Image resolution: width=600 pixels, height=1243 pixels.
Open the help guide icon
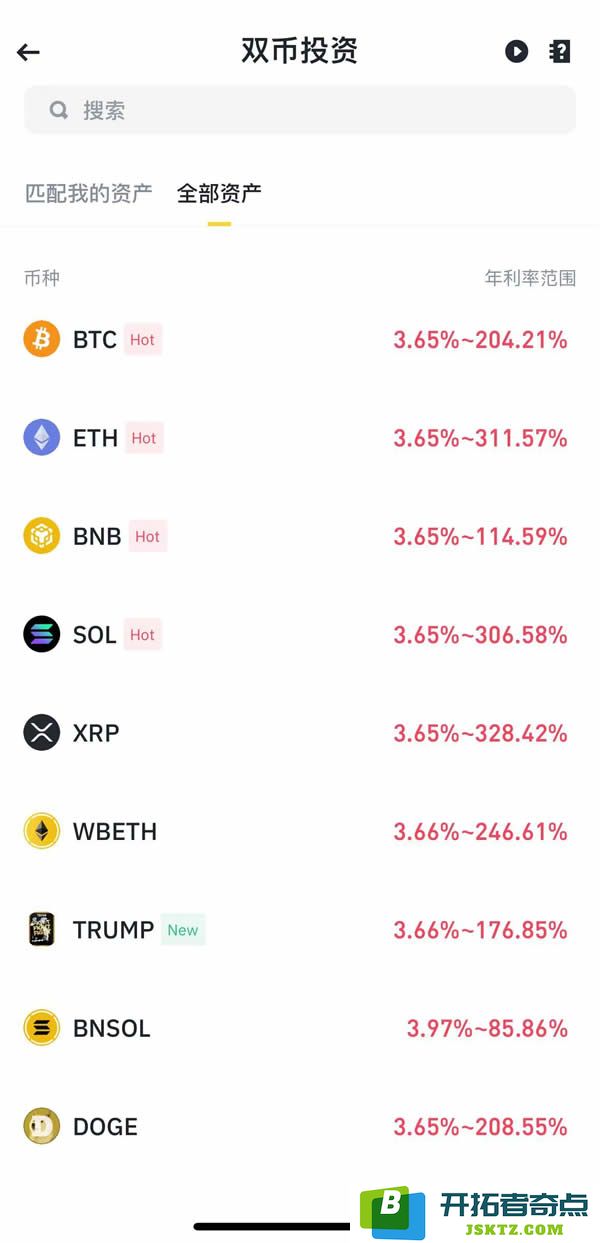(560, 51)
